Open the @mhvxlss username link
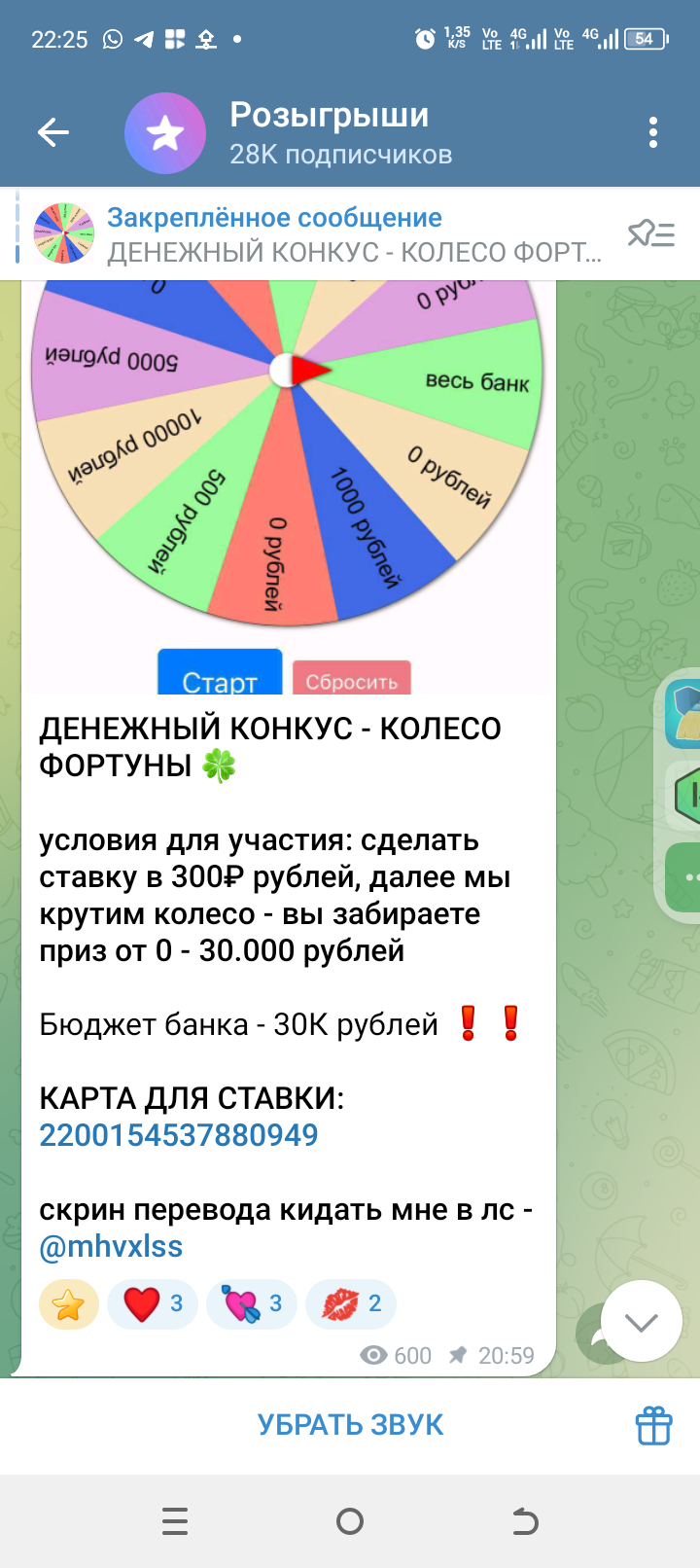This screenshot has width=700, height=1568. [x=111, y=1247]
